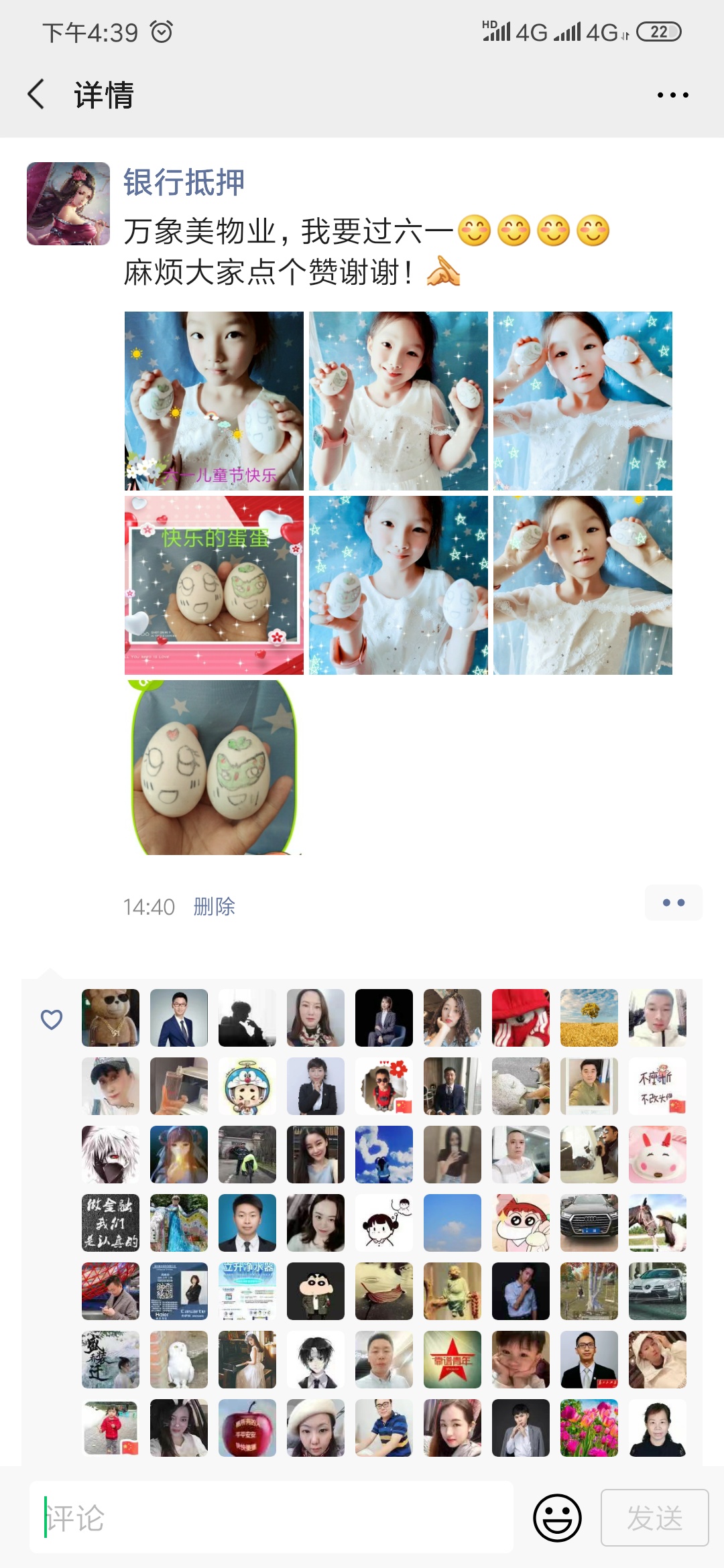The image size is (724, 1568).
Task: View the last photo of two painted eggs
Action: coord(214,767)
